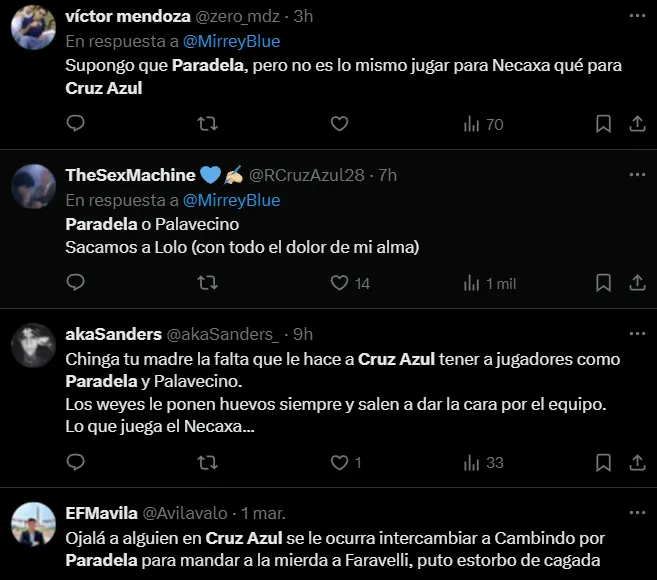Open TheSexMachine's profile avatar
Viewport: 657px width, 580px height.
33,185
